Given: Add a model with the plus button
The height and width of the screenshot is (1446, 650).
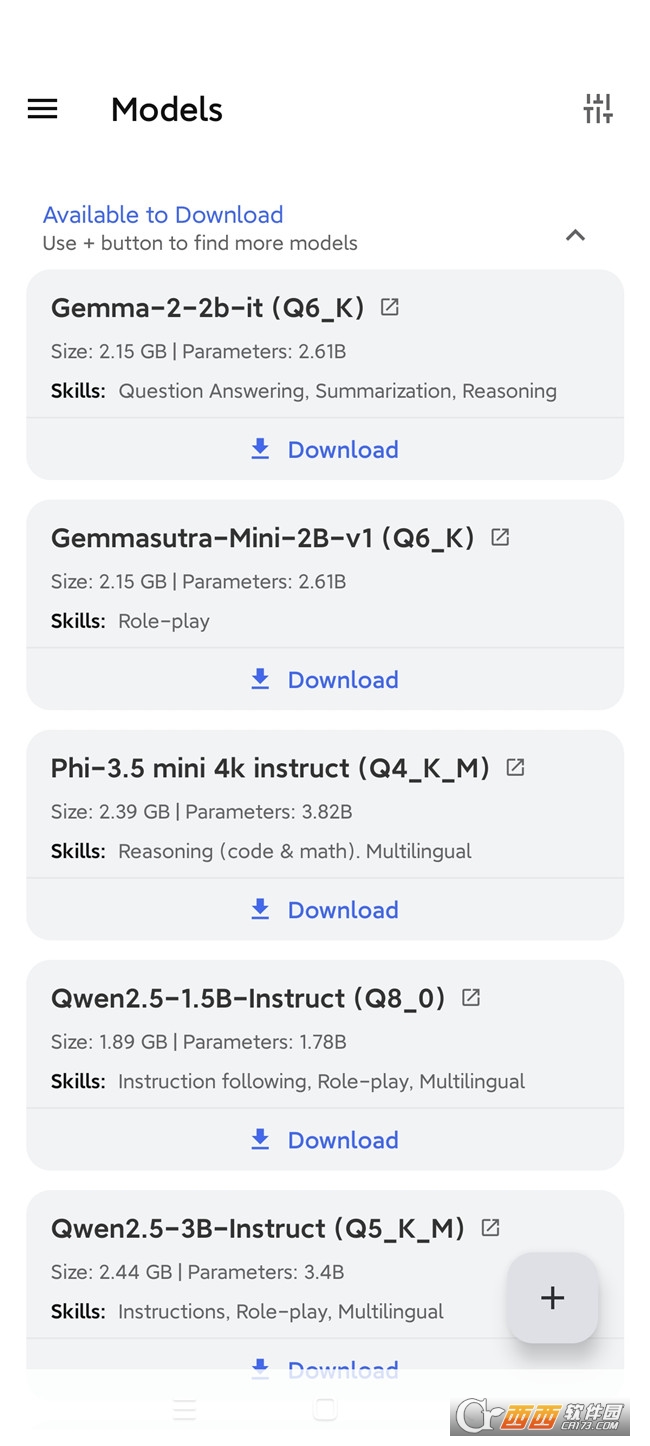Looking at the screenshot, I should tap(553, 1298).
